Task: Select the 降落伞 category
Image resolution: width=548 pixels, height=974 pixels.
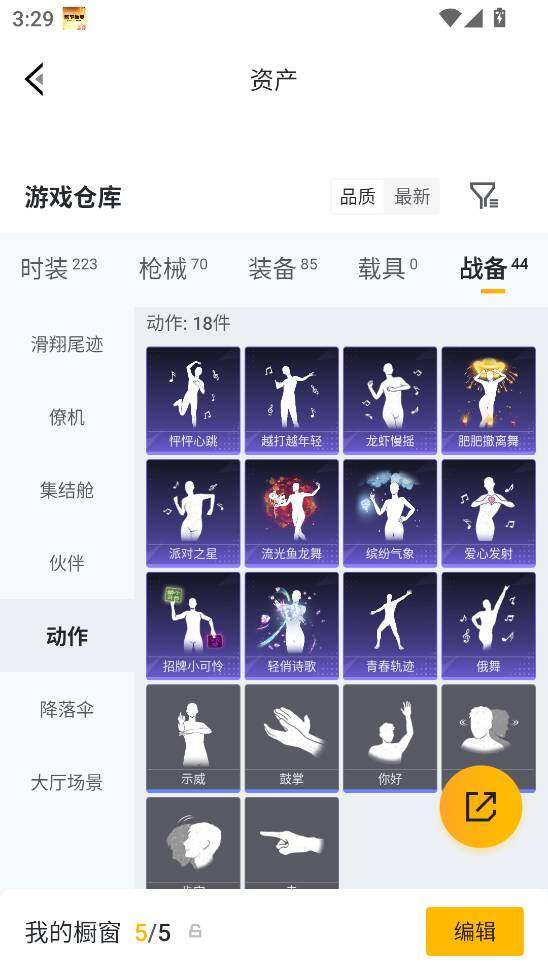Action: (67, 709)
